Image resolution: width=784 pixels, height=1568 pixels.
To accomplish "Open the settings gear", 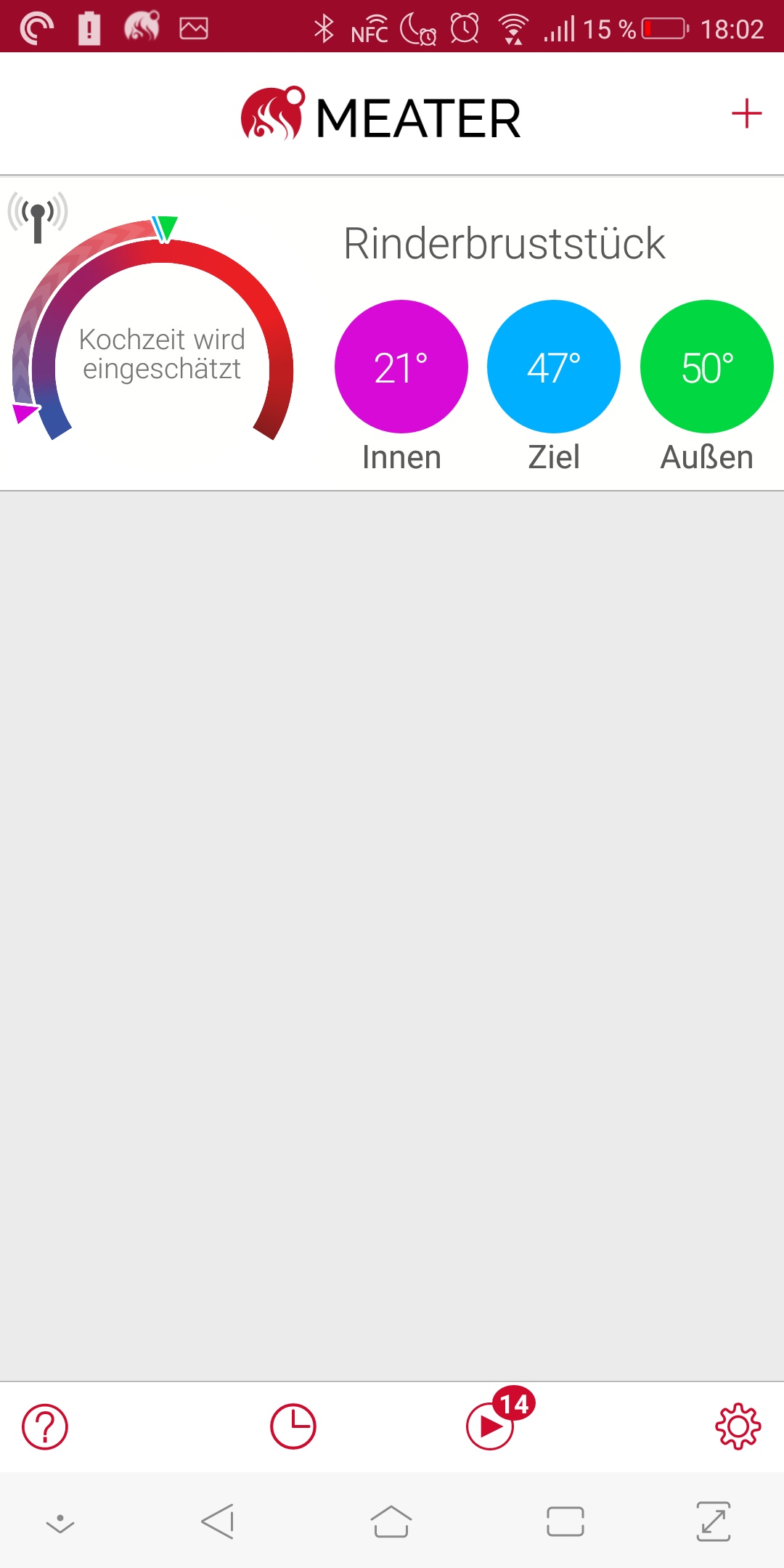I will coord(738,1426).
